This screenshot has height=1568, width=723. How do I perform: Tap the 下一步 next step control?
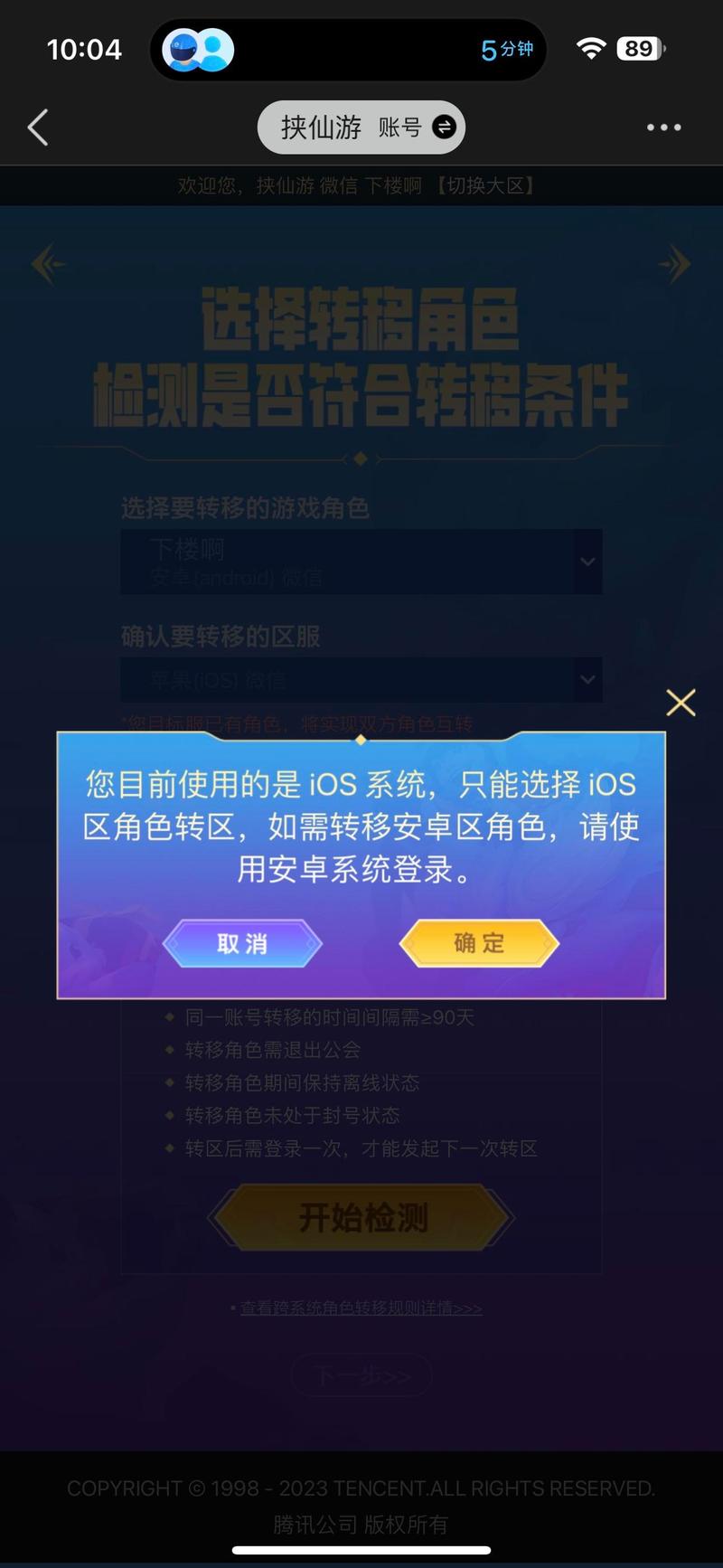pyautogui.click(x=361, y=1374)
